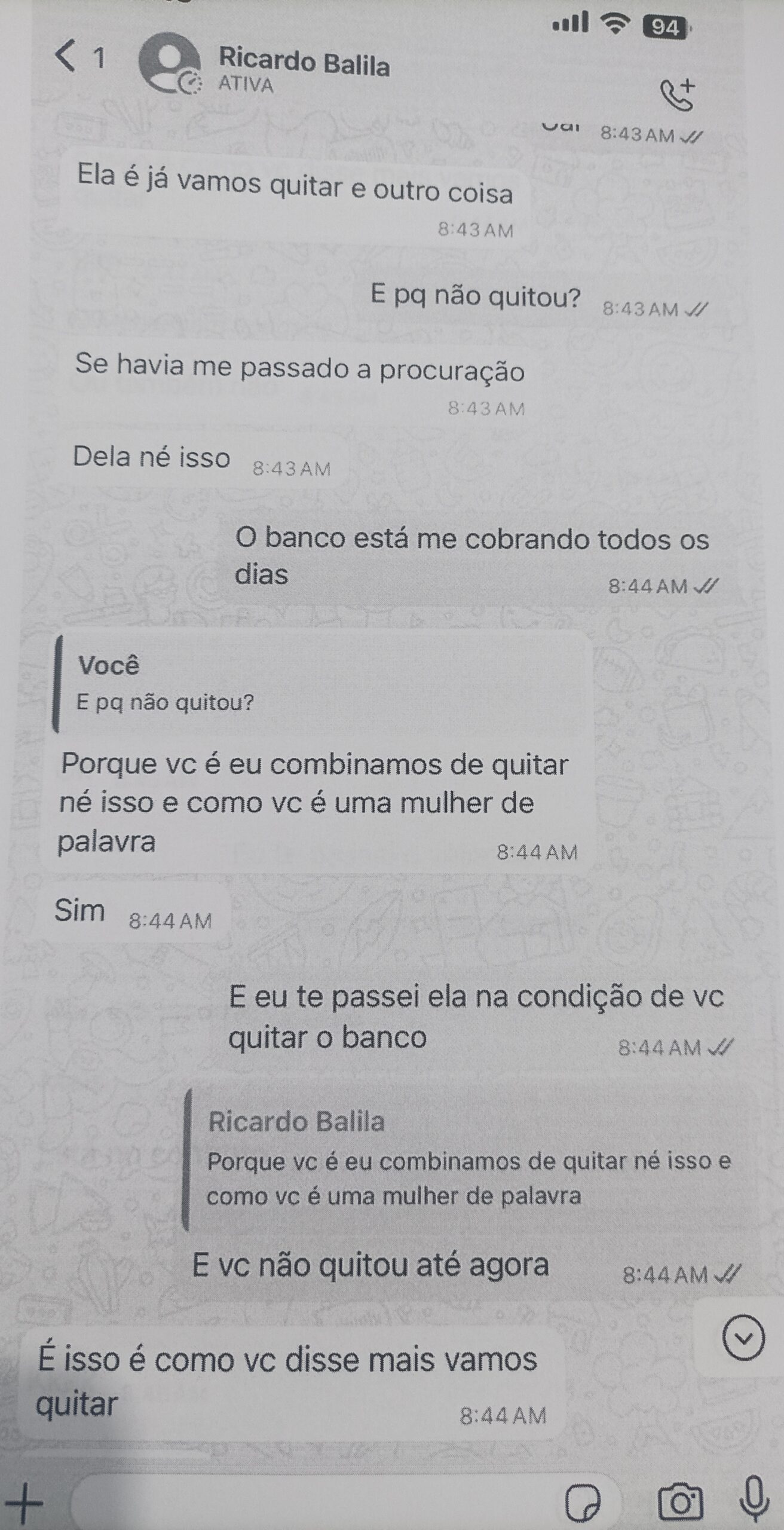Open the camera to send a photo
Screen dimensions: 784x1530
(x=680, y=1502)
